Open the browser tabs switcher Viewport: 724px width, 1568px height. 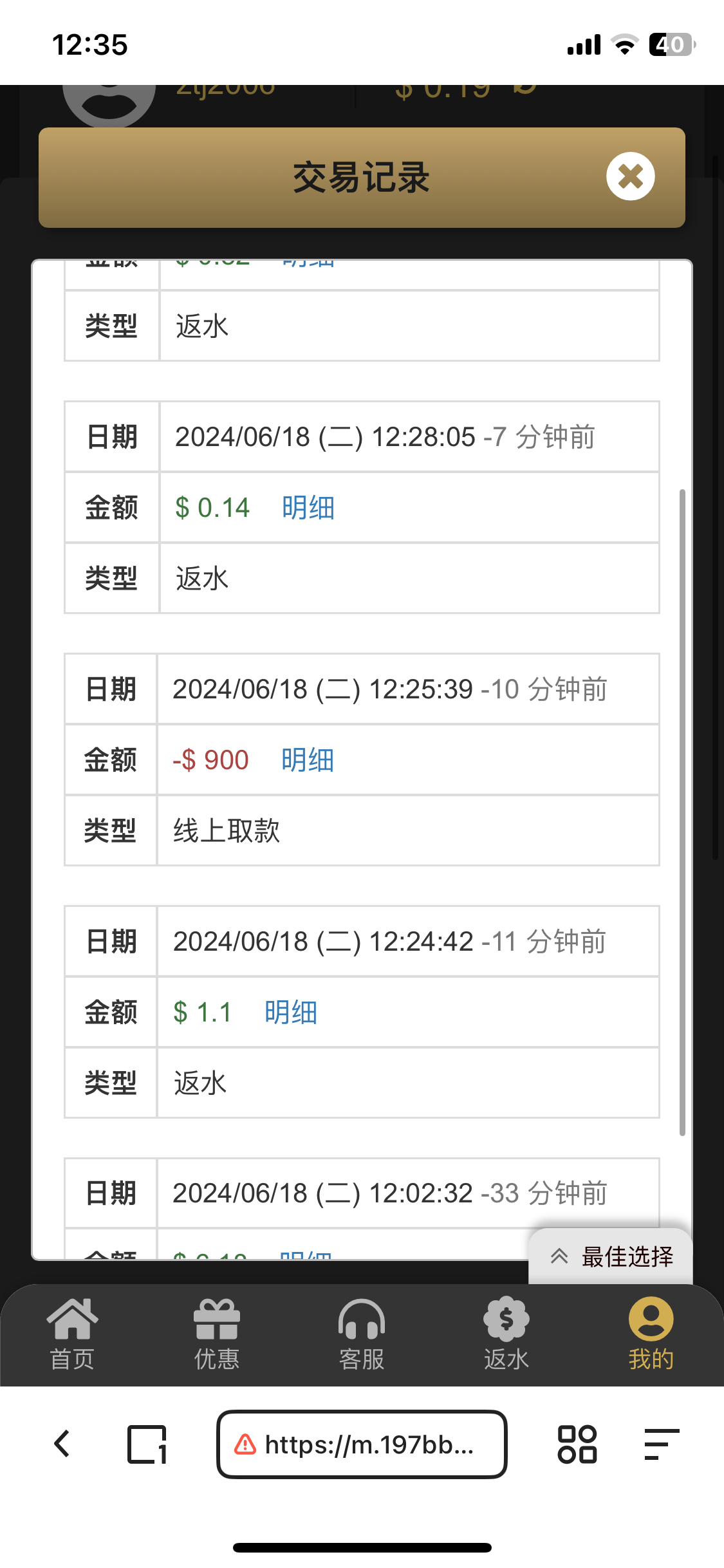(147, 1444)
